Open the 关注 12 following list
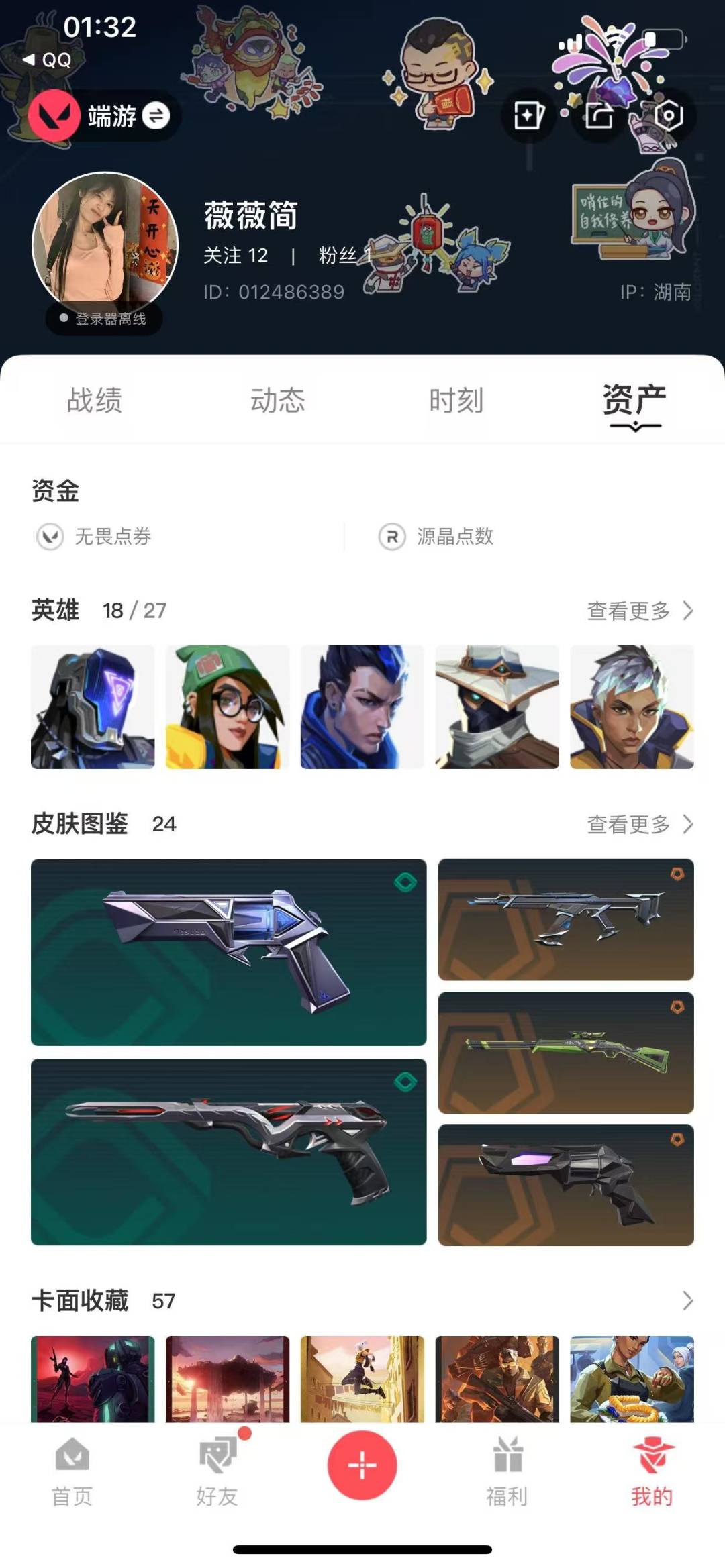The width and height of the screenshot is (725, 1568). pos(236,256)
